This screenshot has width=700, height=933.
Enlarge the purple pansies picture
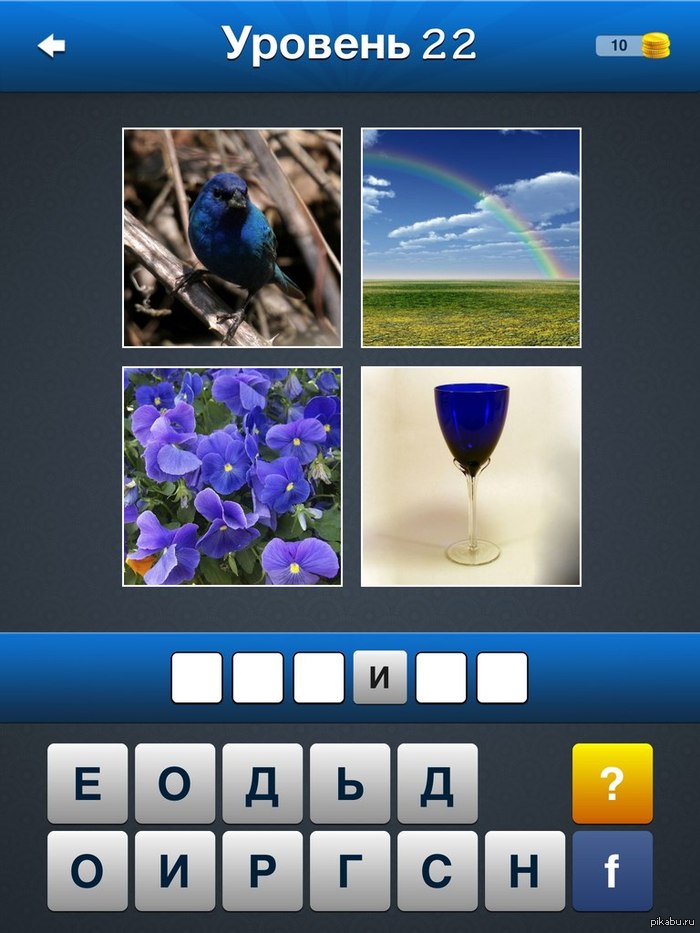(x=232, y=476)
